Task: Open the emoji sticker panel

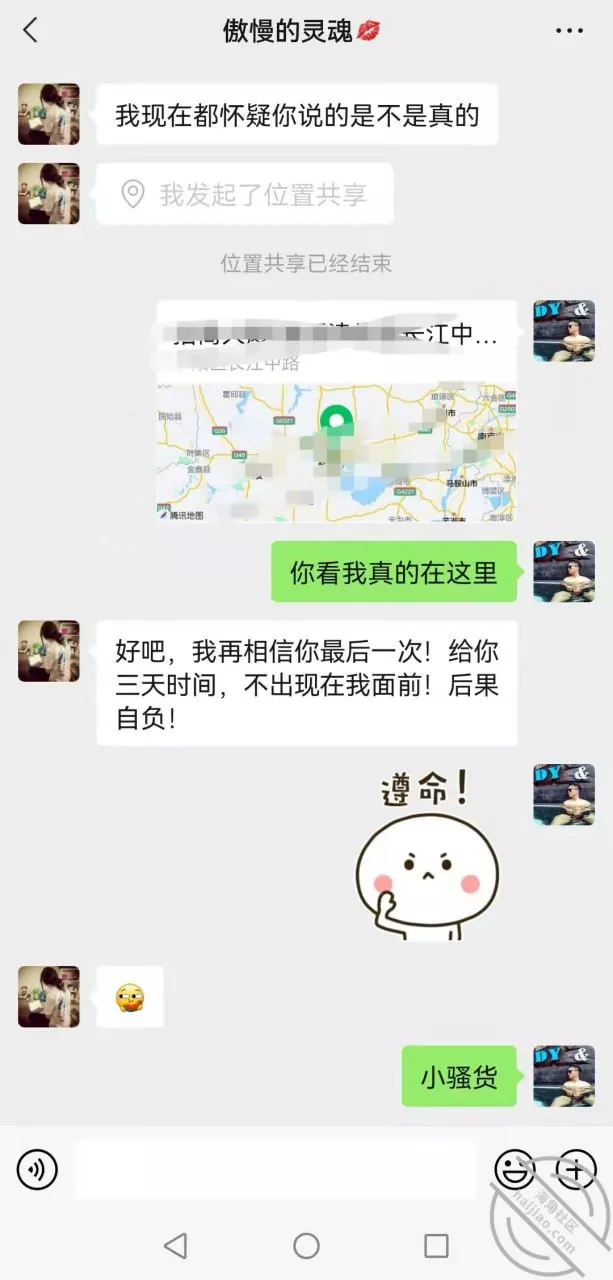Action: tap(515, 1169)
